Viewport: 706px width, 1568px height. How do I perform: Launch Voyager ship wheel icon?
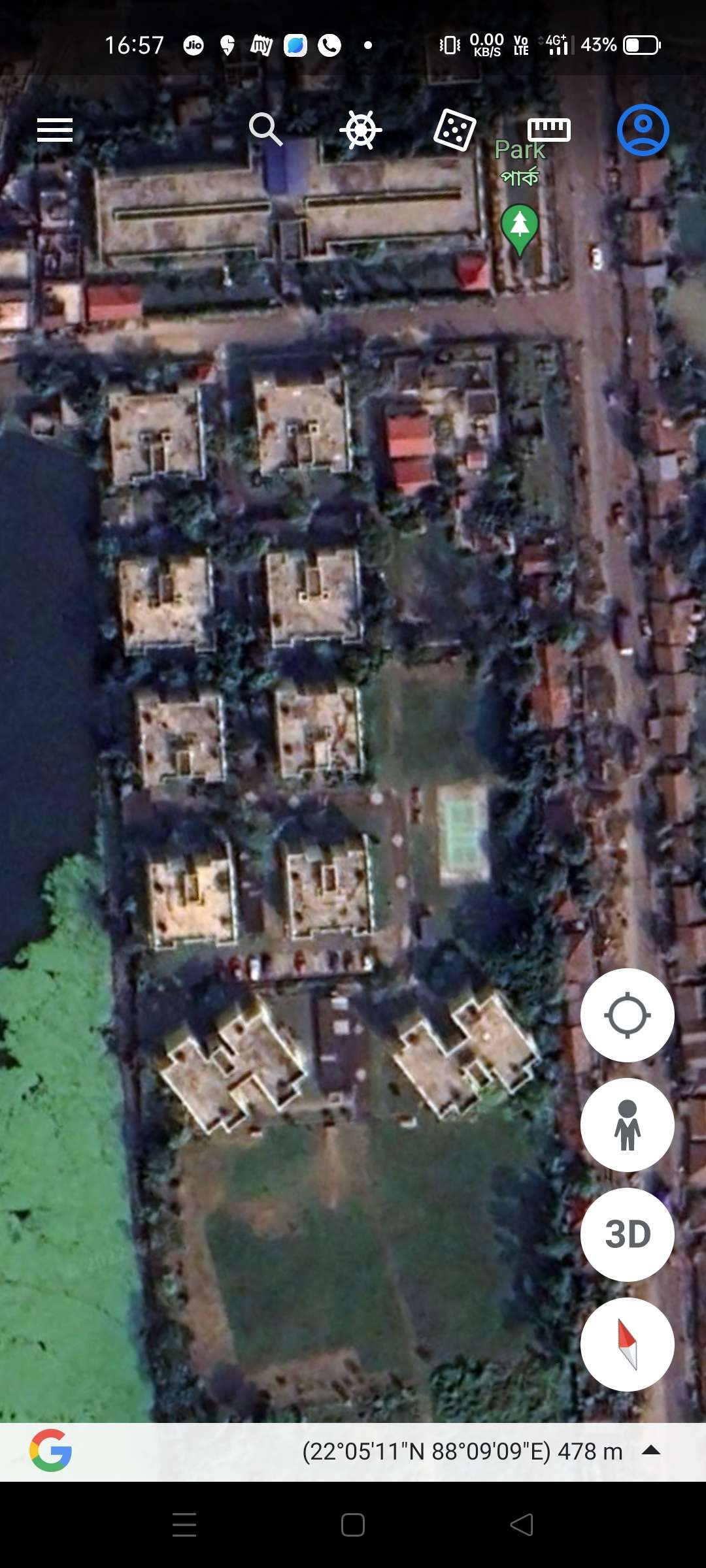click(361, 130)
